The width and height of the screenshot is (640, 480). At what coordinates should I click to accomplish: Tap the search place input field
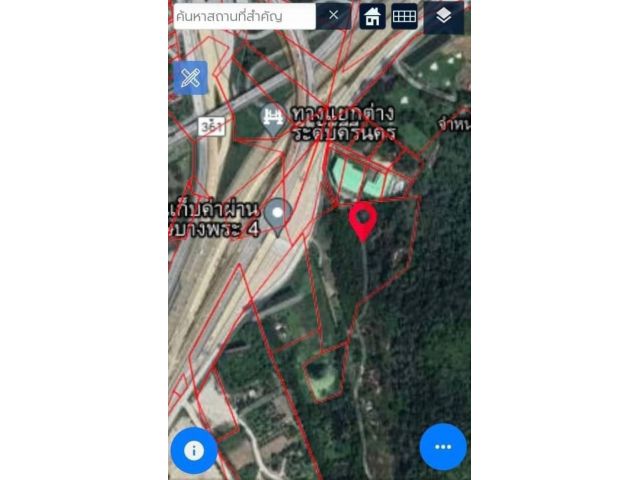point(243,16)
